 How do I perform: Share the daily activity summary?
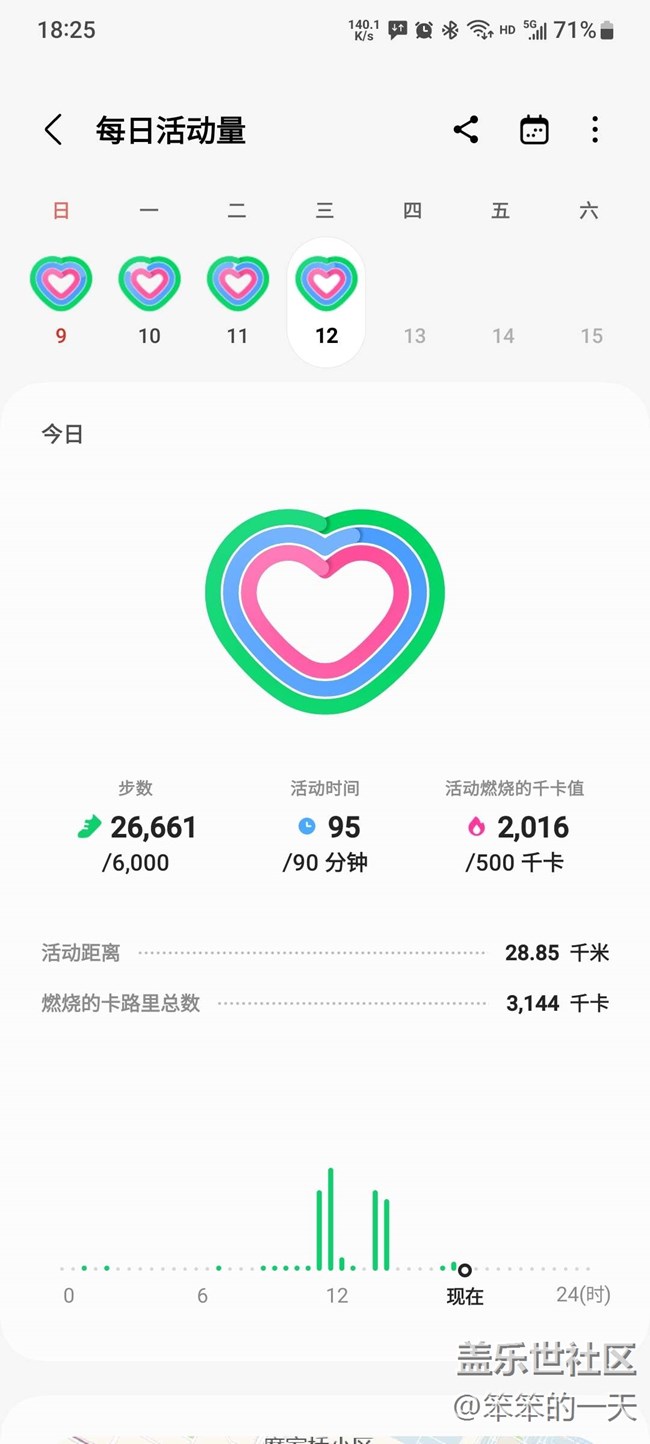coord(466,130)
